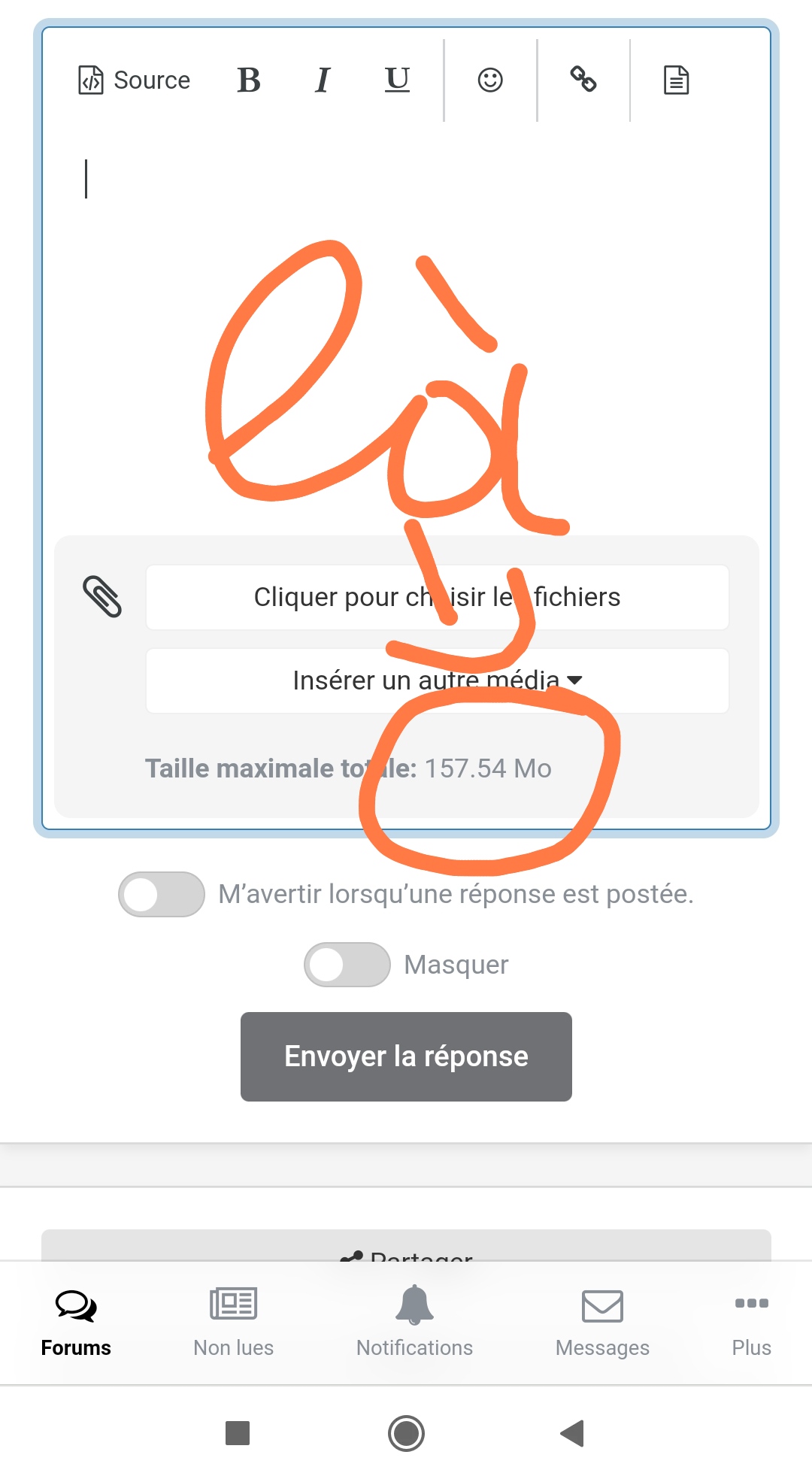Image resolution: width=812 pixels, height=1482 pixels.
Task: Tap Cliquer pour choisir les fichiers
Action: [x=437, y=597]
